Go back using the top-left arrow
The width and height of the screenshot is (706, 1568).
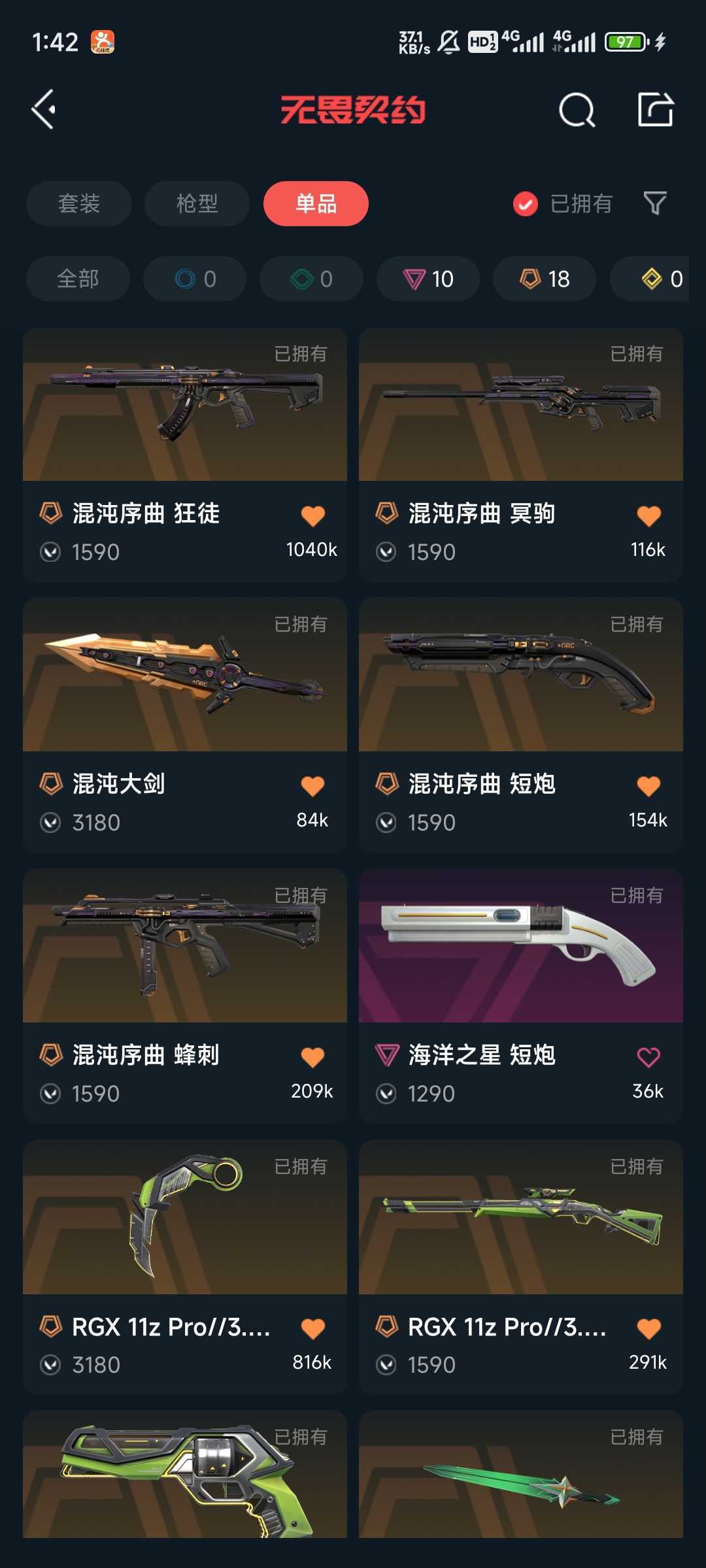44,109
